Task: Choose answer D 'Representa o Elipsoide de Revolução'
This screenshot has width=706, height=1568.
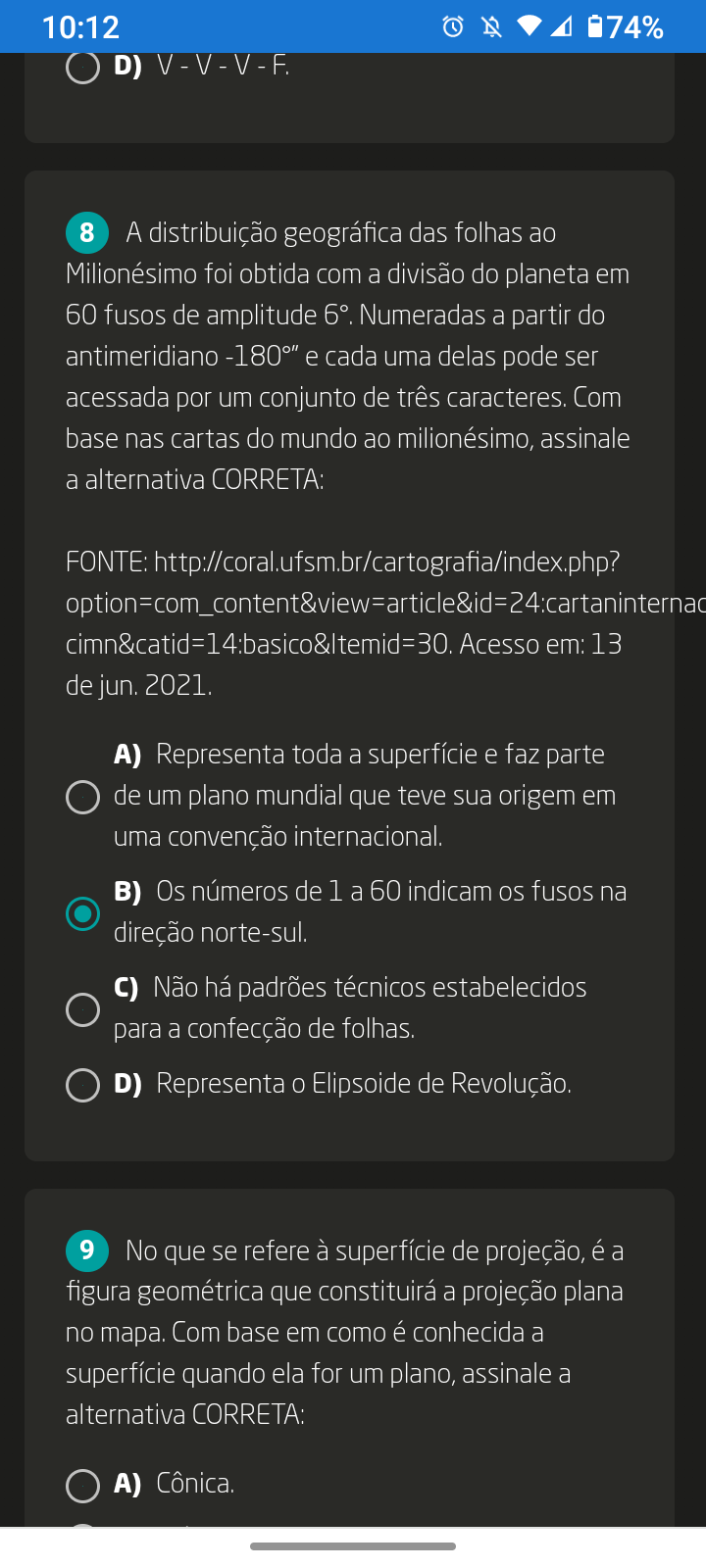Action: point(83,1085)
